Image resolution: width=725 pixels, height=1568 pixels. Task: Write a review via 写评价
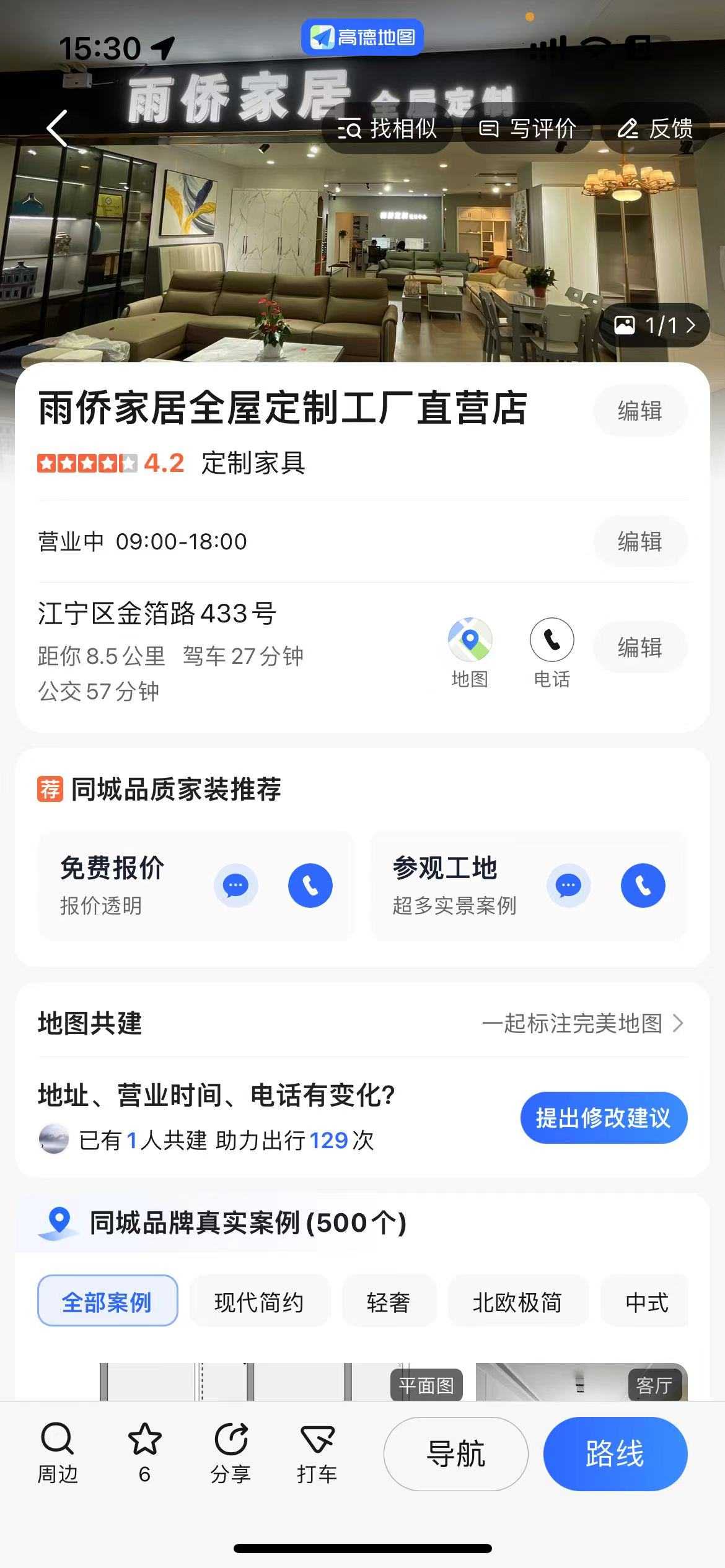pos(527,129)
